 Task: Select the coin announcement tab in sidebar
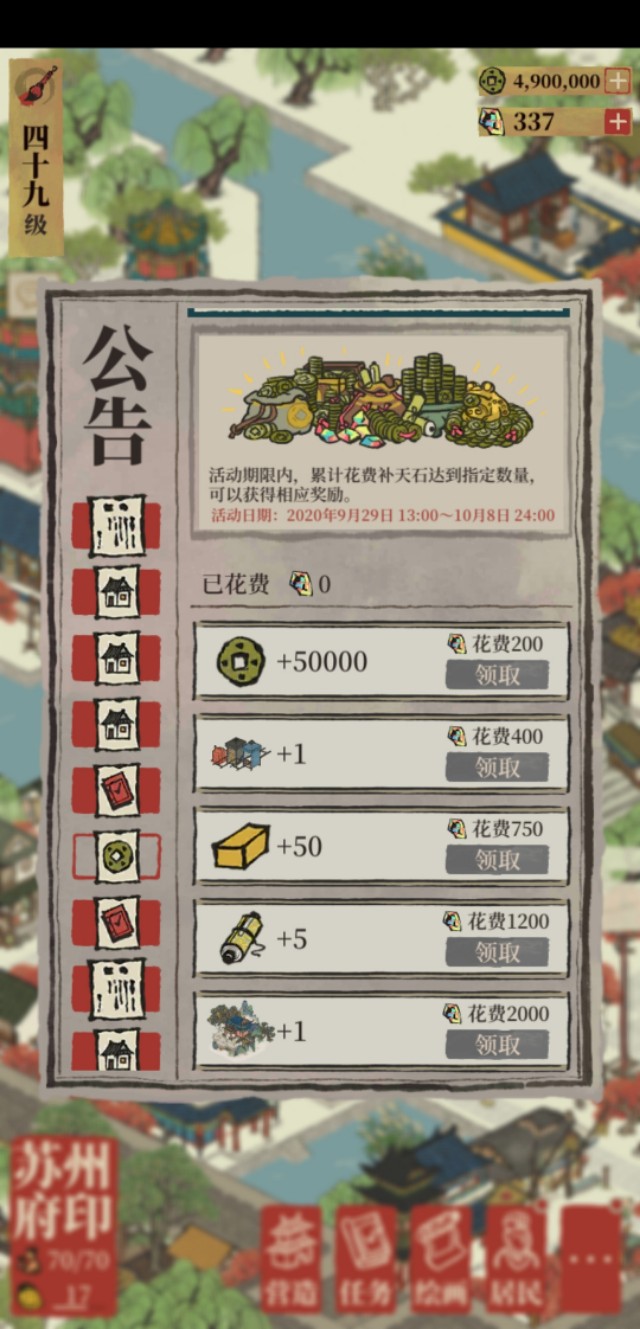click(x=117, y=856)
